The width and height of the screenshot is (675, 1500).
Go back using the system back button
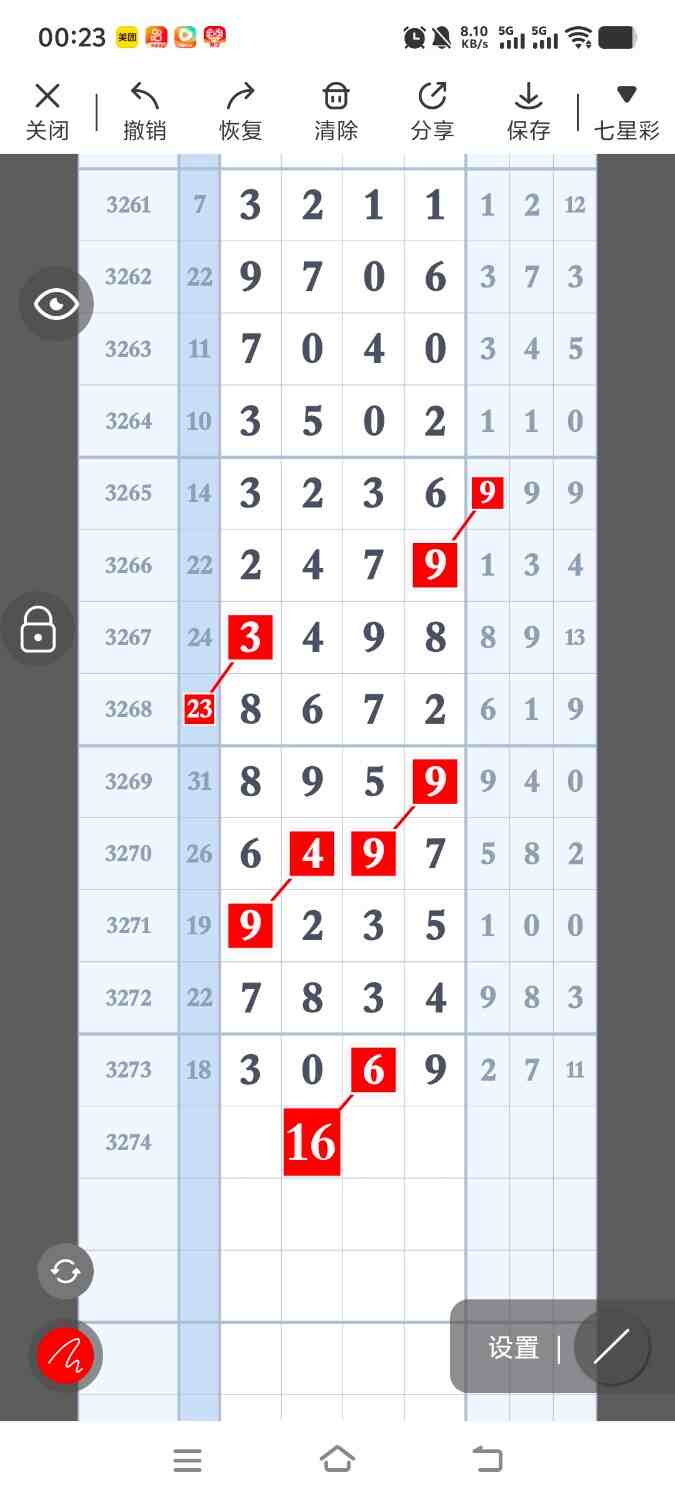pos(487,1460)
